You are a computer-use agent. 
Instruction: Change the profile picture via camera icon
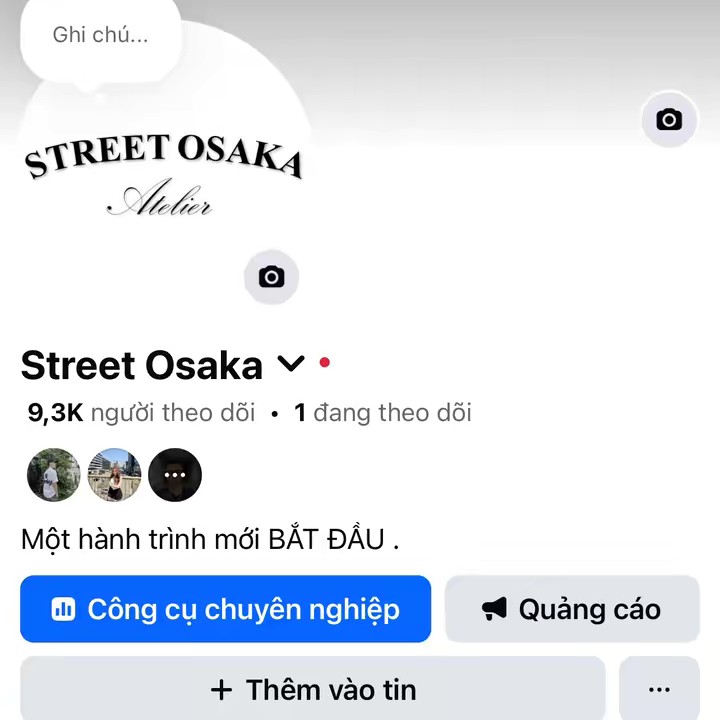[x=271, y=277]
